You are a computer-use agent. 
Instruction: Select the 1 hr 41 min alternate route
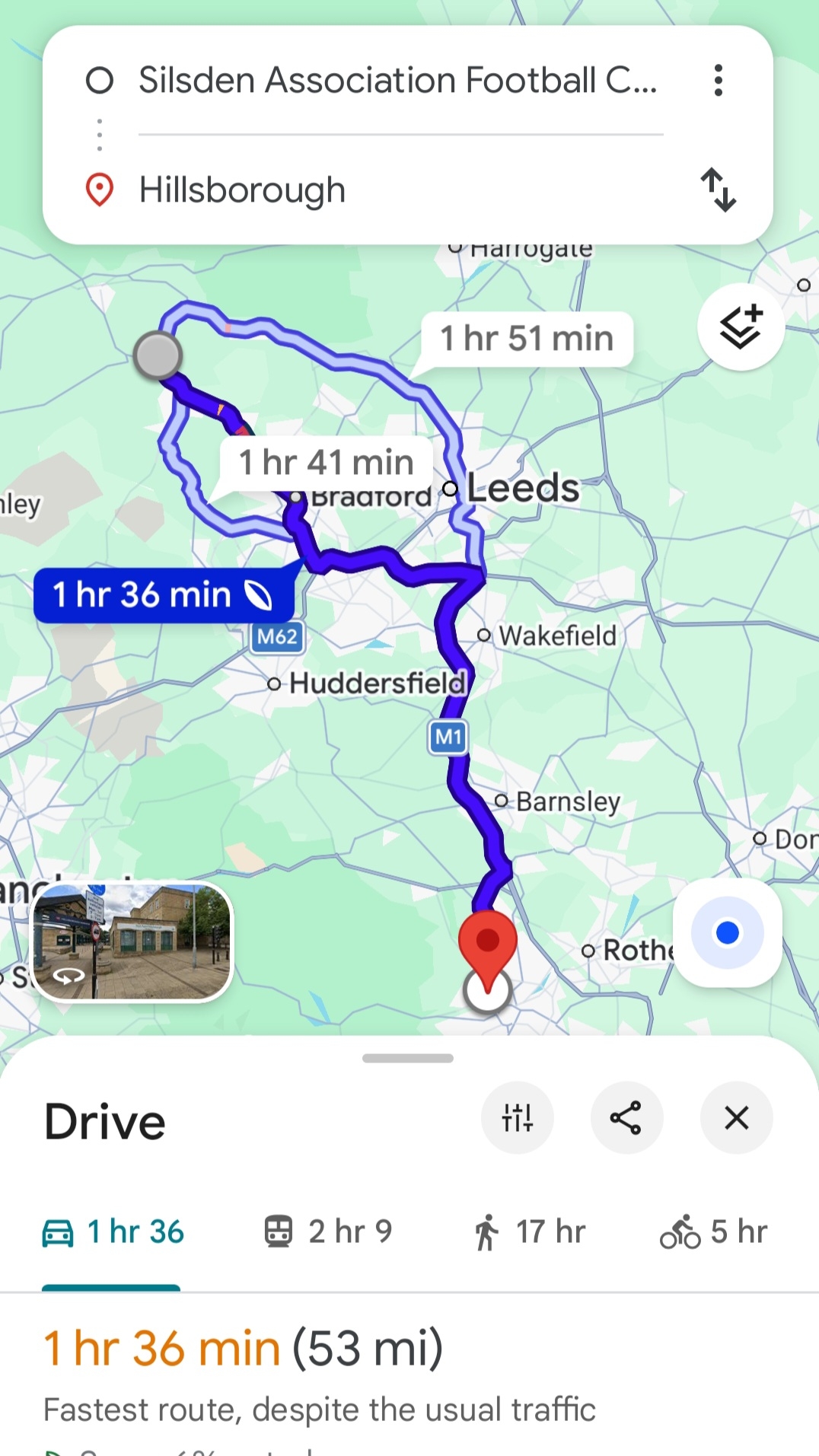coord(326,463)
